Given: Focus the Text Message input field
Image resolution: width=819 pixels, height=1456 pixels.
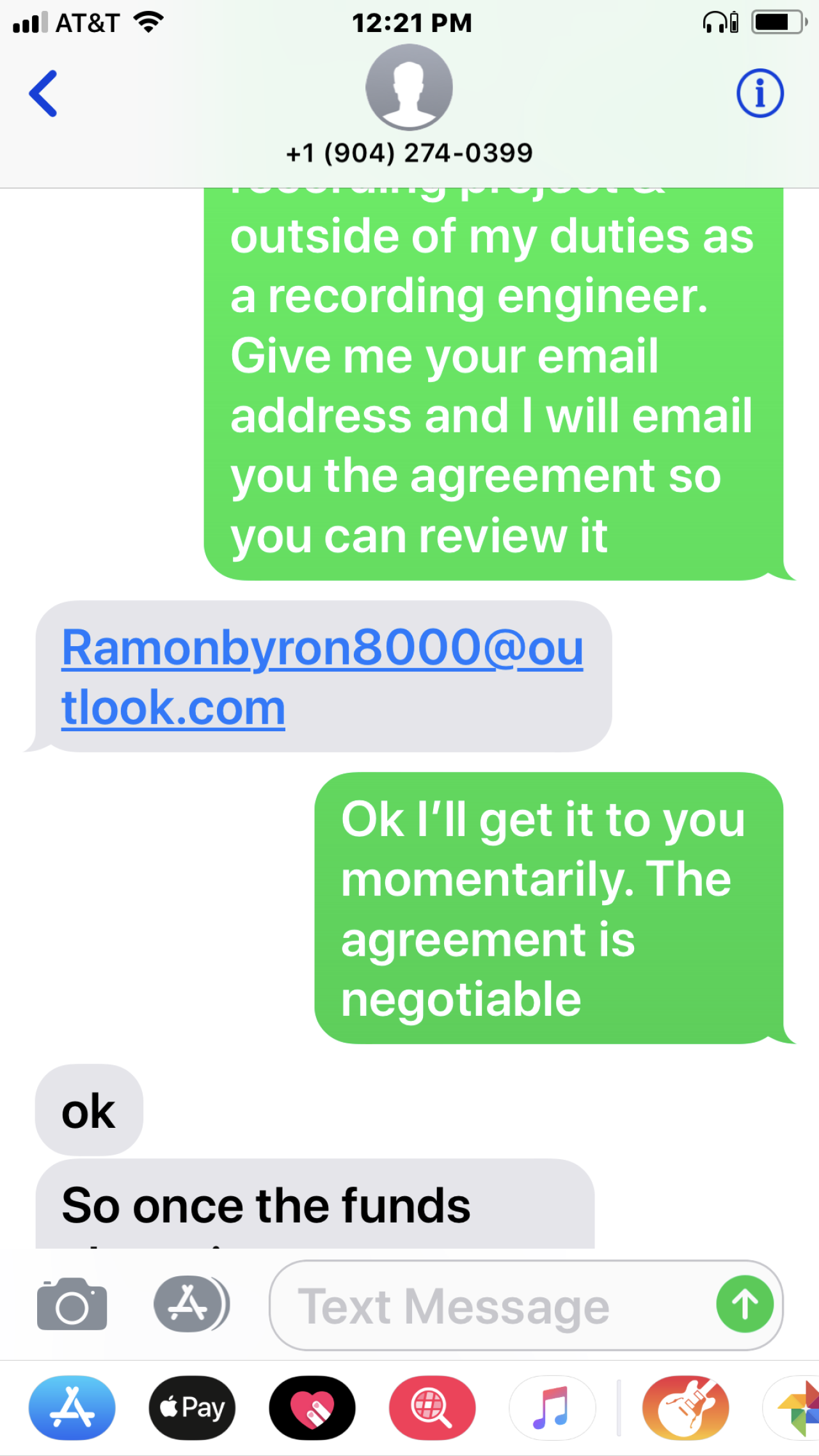Looking at the screenshot, I should pyautogui.click(x=493, y=1306).
